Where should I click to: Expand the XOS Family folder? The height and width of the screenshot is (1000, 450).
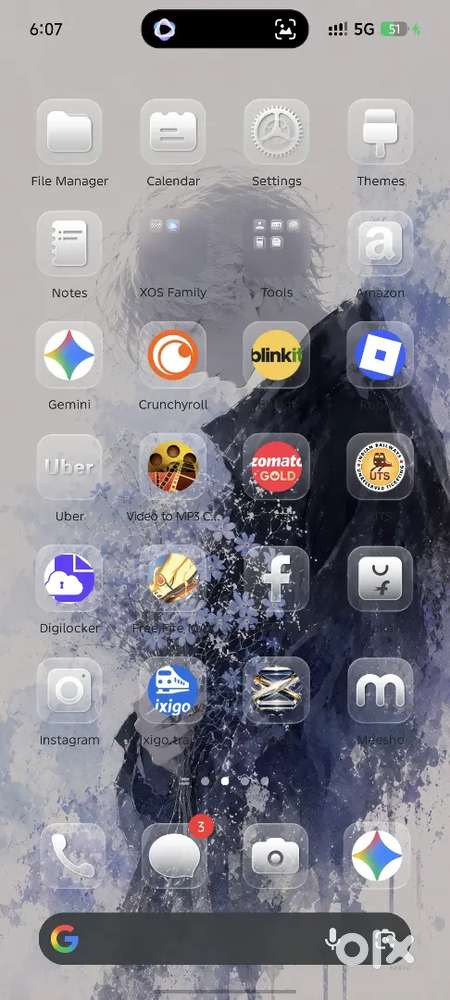[173, 244]
